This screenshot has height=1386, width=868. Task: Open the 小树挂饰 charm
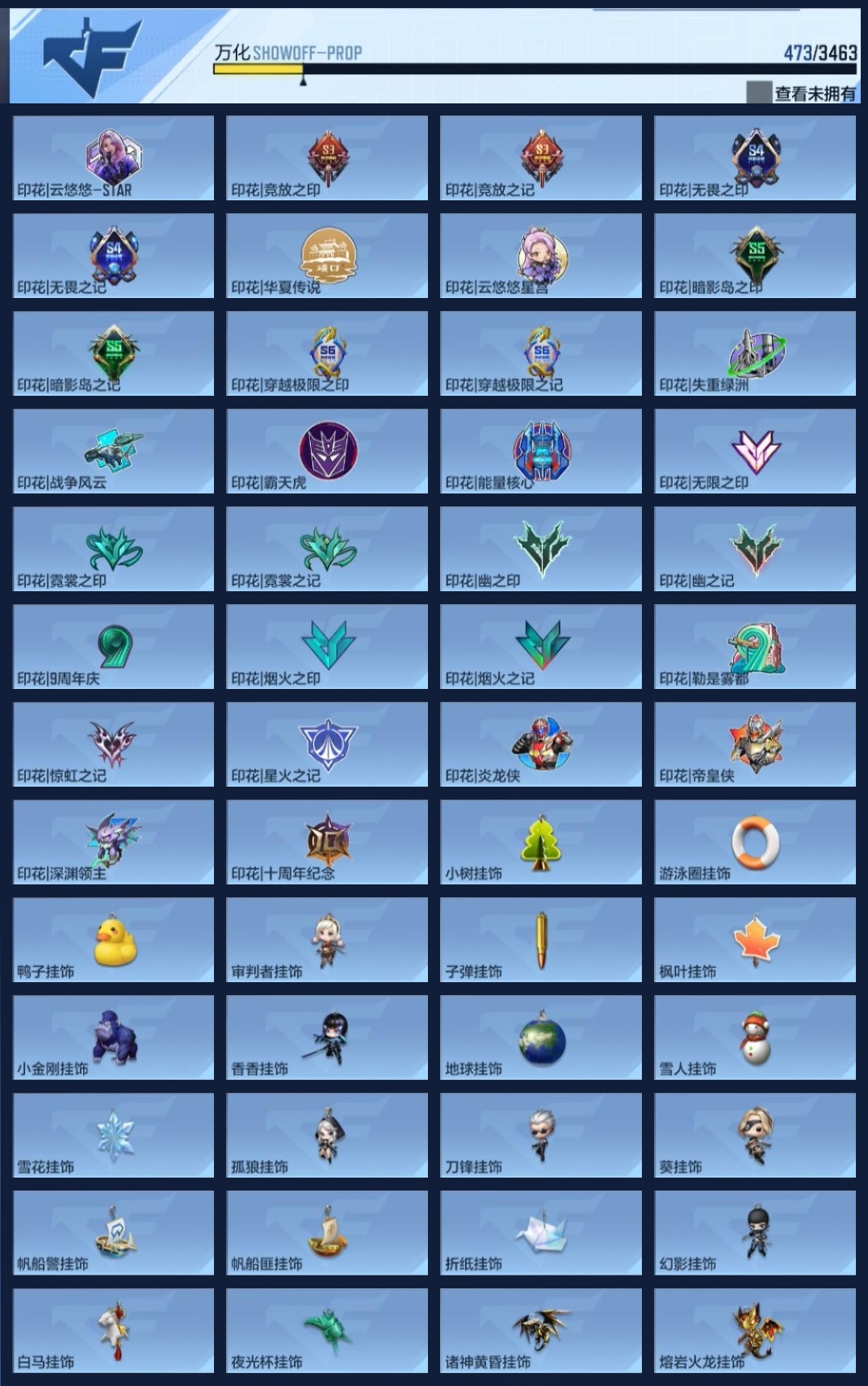(541, 842)
